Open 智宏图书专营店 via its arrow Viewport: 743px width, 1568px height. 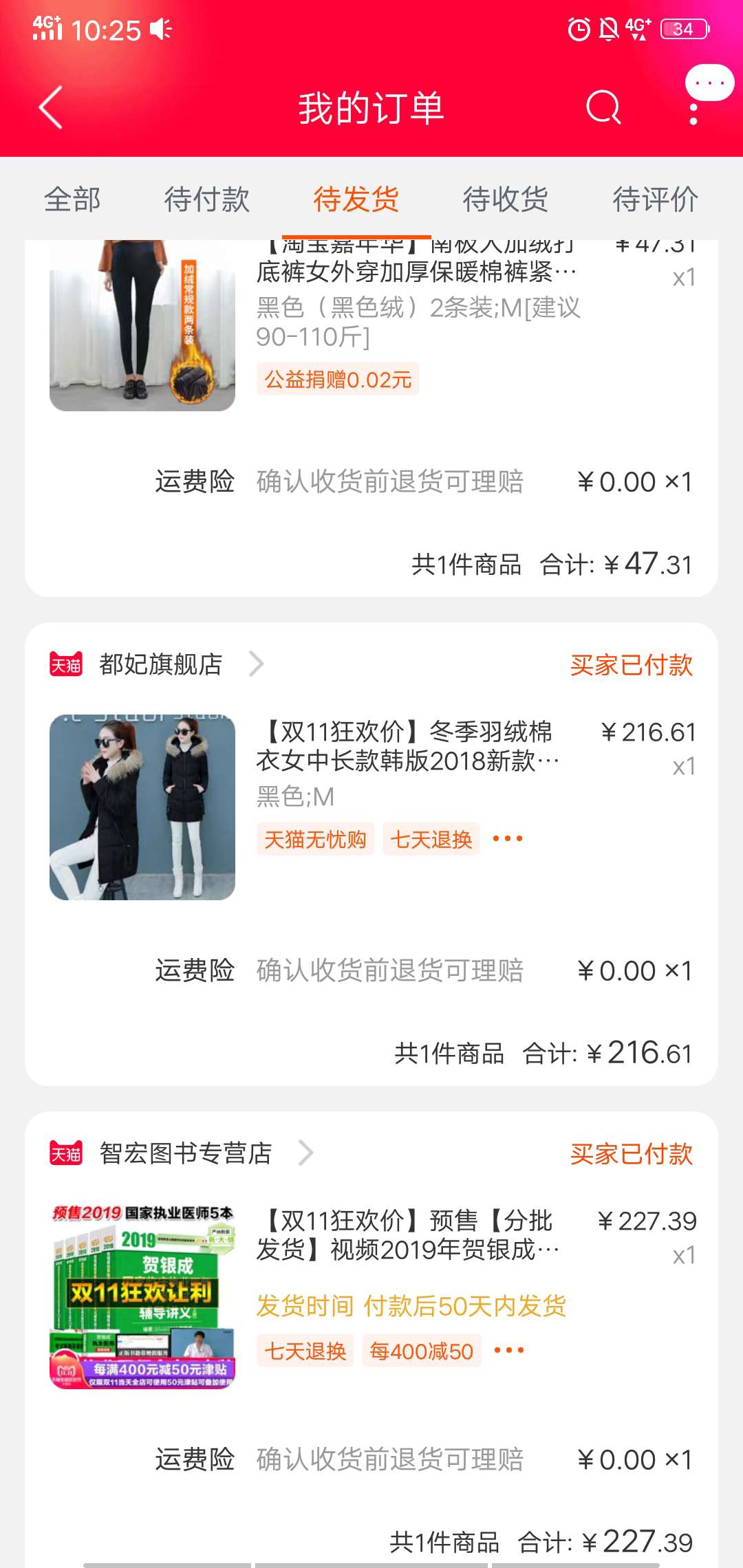[x=305, y=1154]
